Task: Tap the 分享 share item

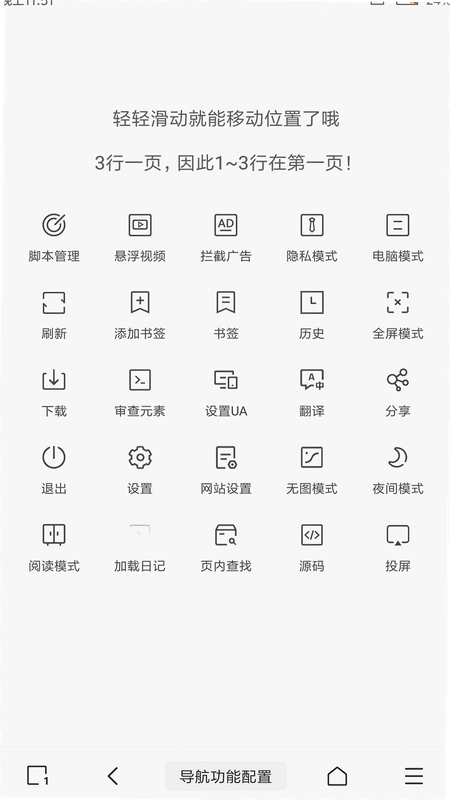Action: [x=398, y=393]
